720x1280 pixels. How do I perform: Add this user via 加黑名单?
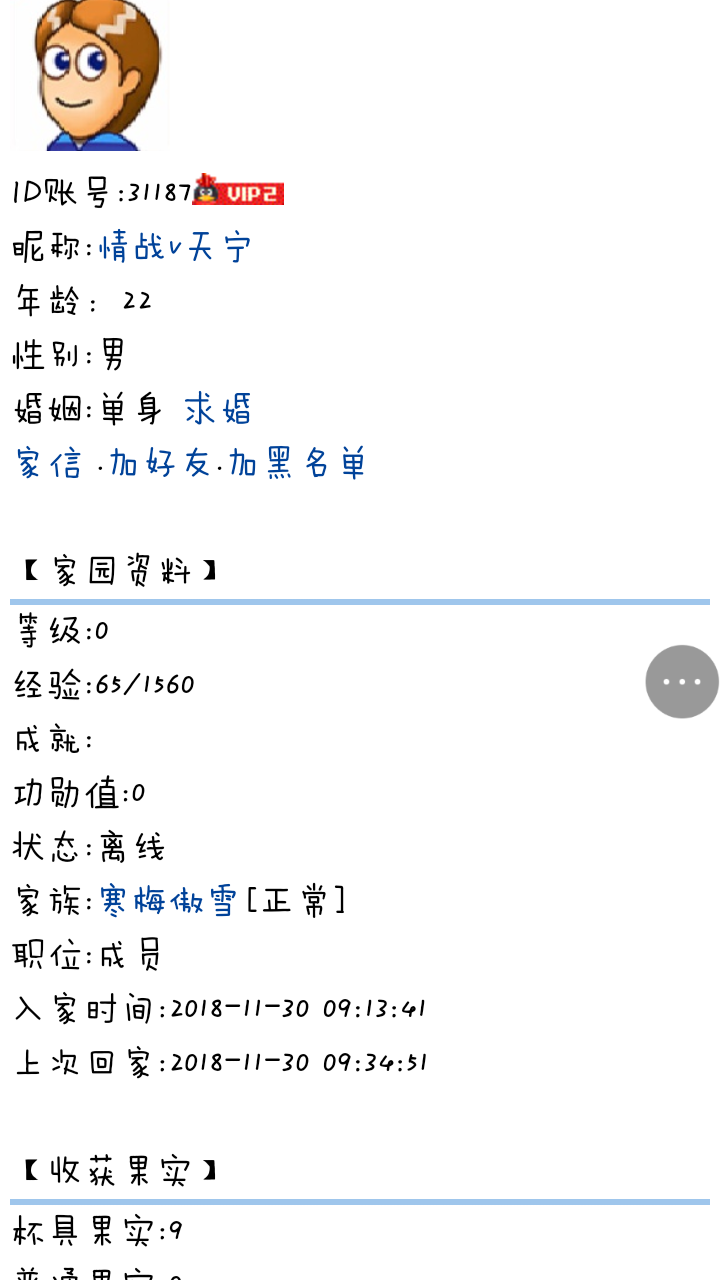point(297,463)
